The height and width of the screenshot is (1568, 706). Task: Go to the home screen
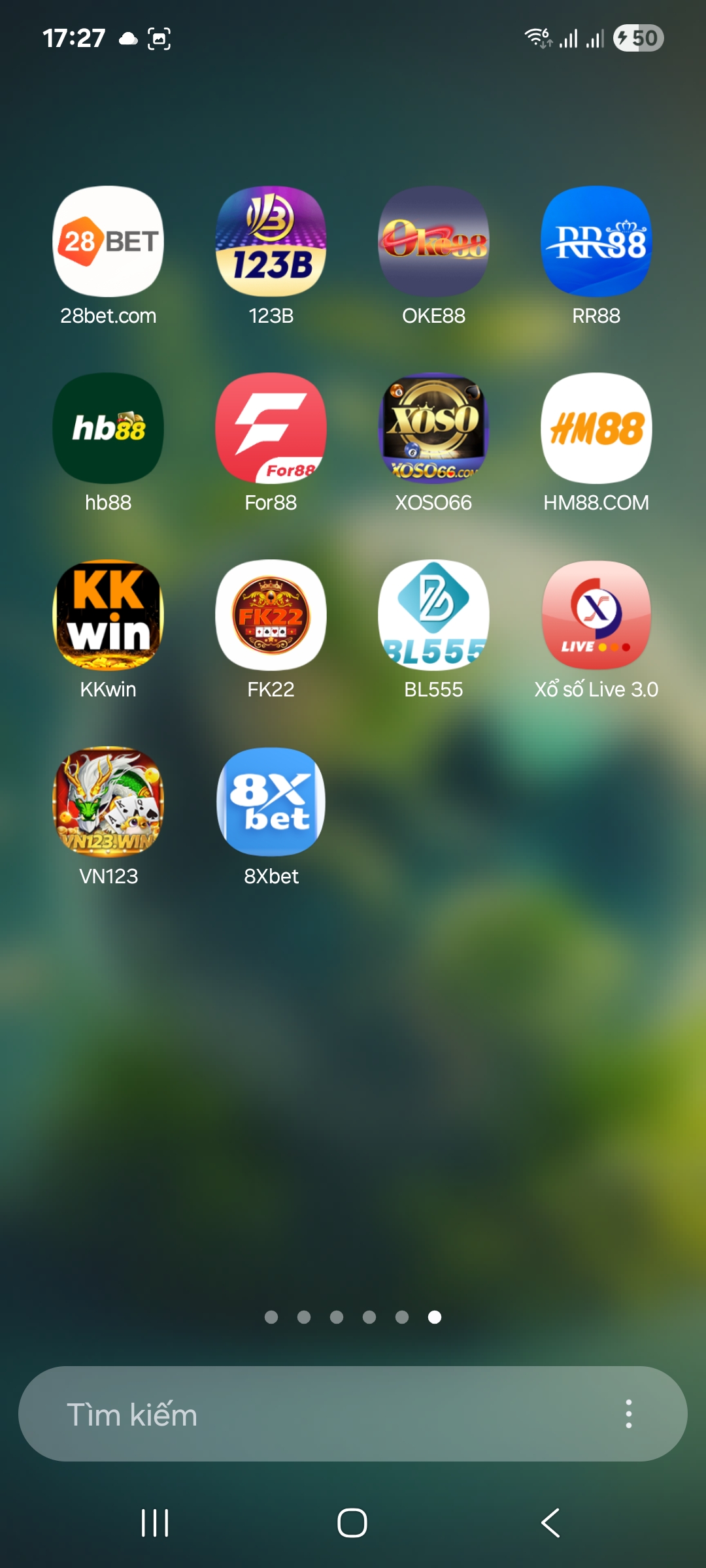click(352, 1523)
